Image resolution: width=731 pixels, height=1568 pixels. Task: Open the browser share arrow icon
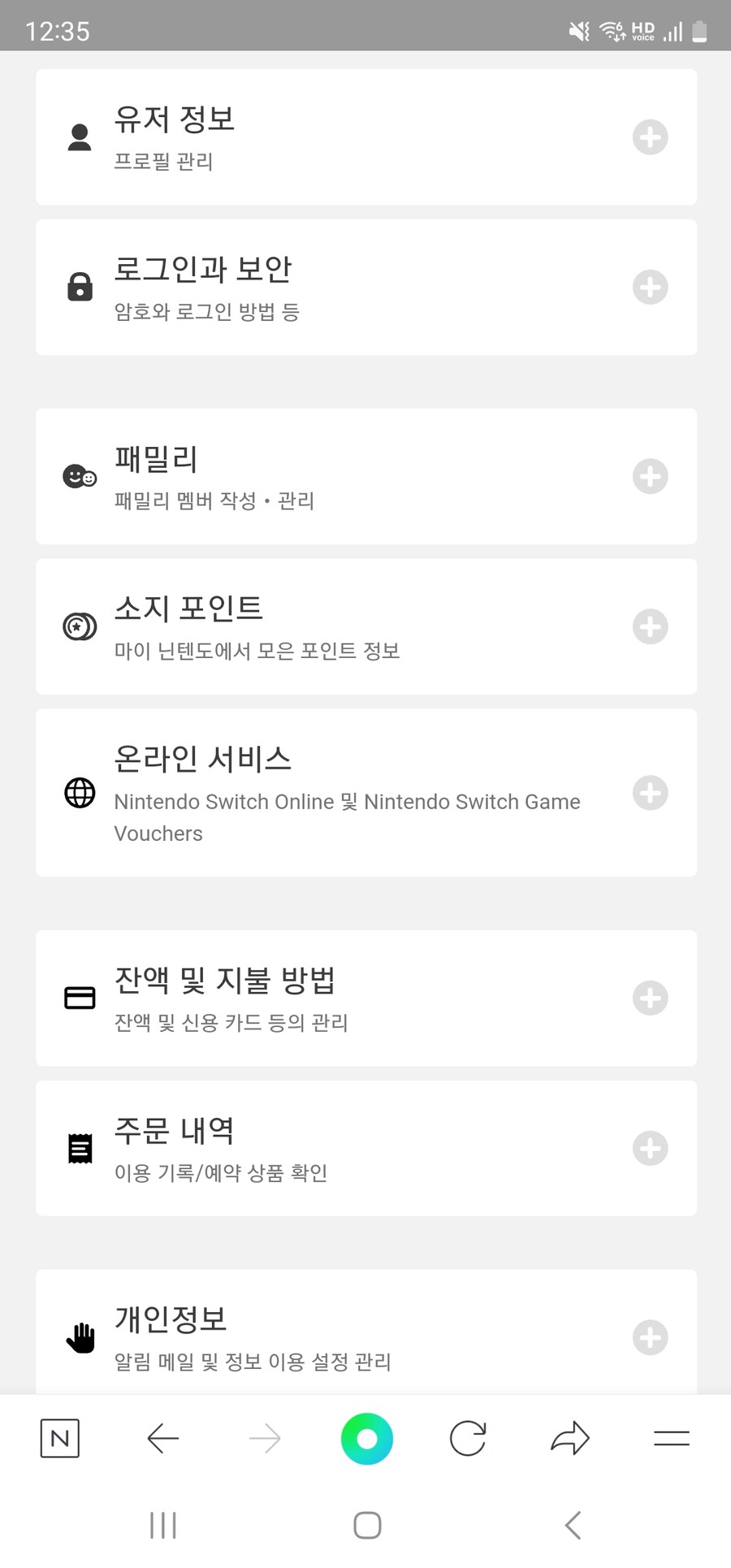pyautogui.click(x=569, y=1438)
